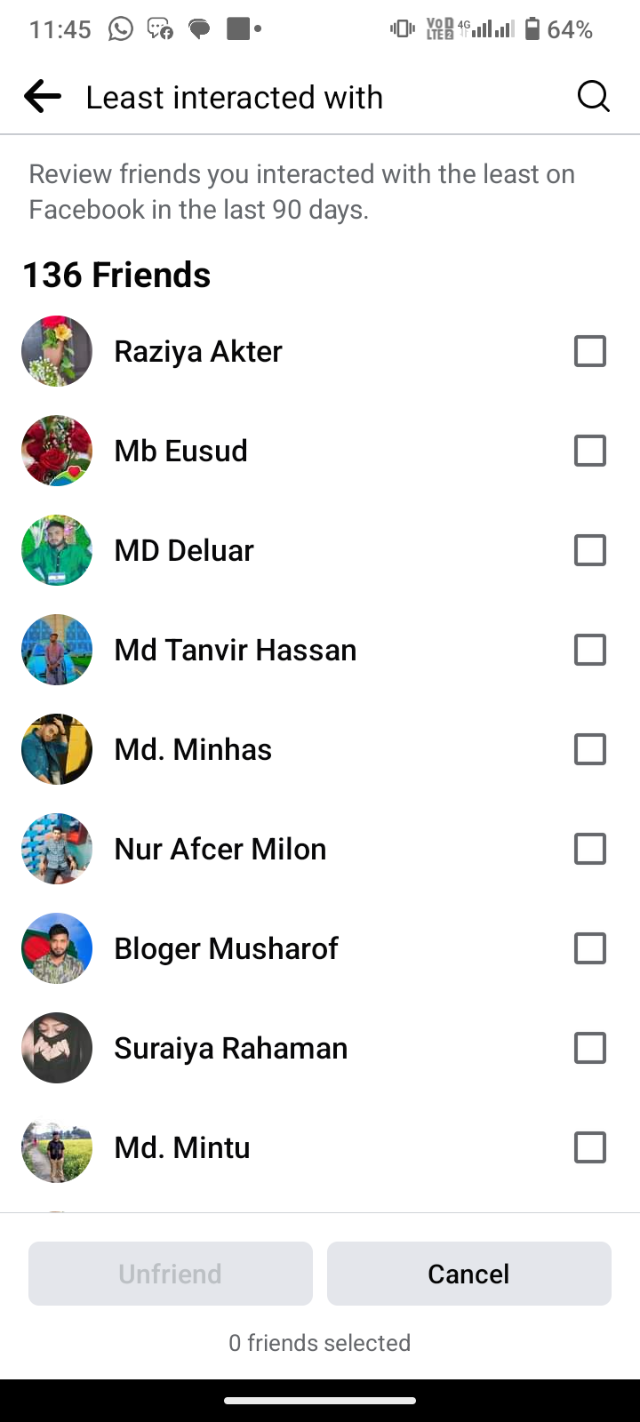
Task: Select Md. Minhas using his checkbox
Action: 590,749
